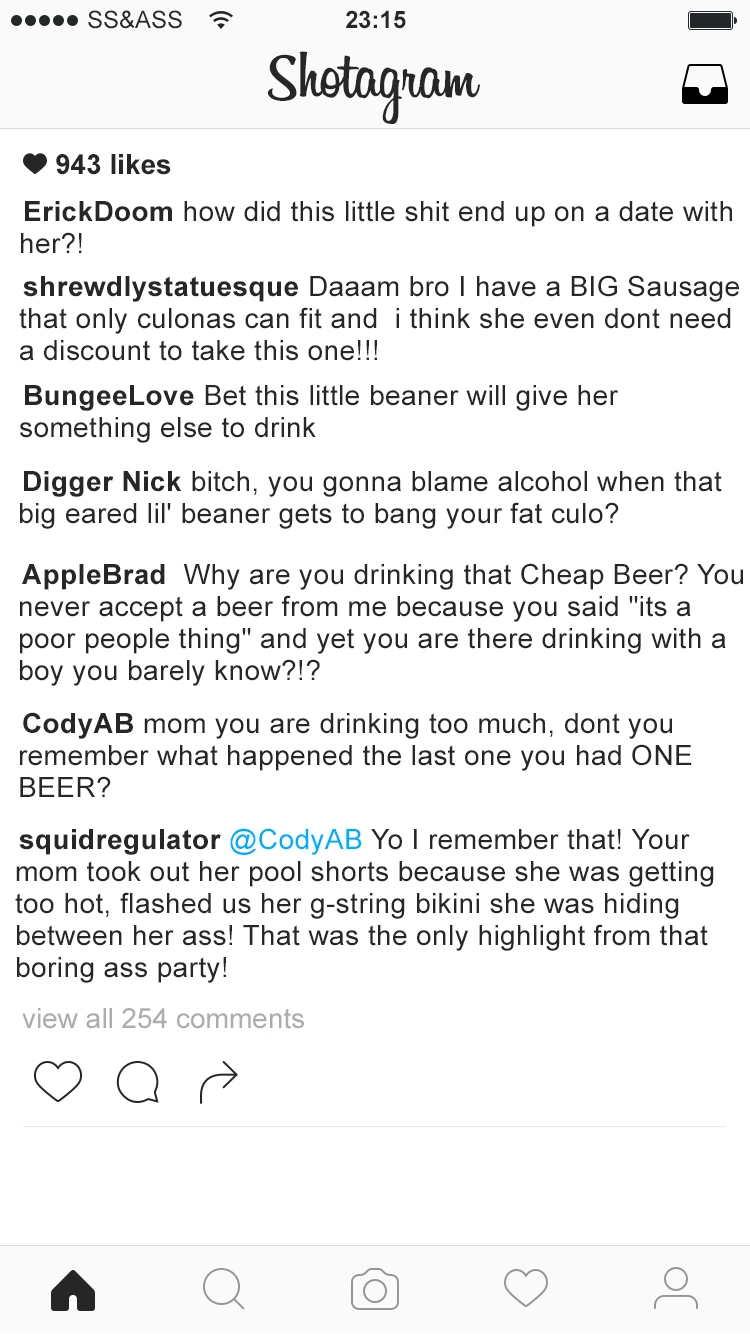Switch to the Activity heart tab

click(526, 1289)
